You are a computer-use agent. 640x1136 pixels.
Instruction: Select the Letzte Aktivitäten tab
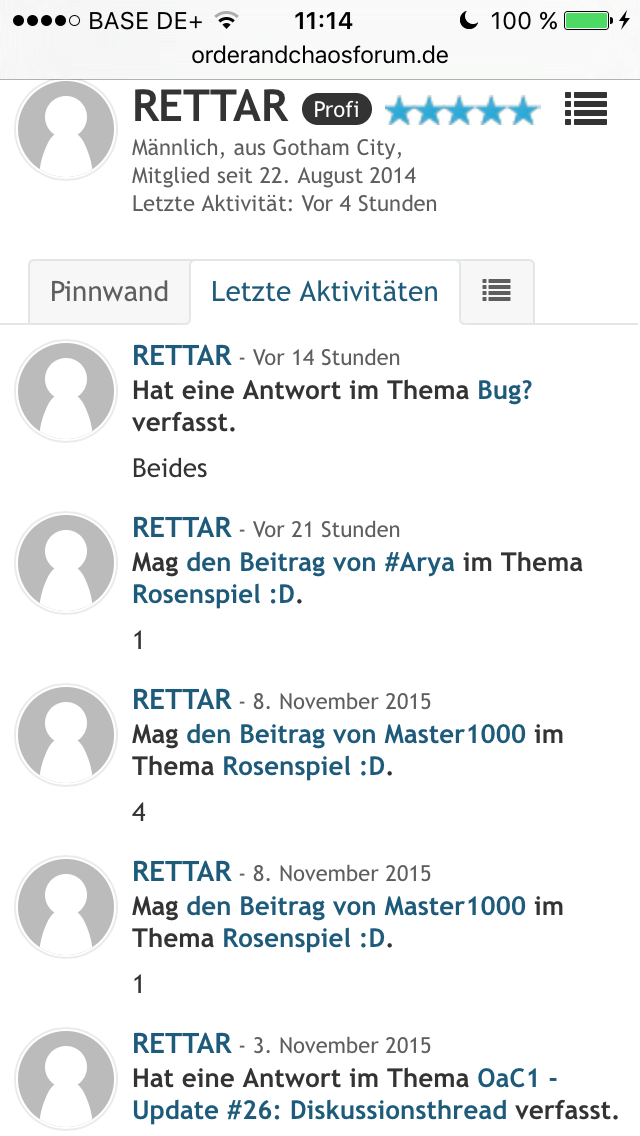click(x=324, y=292)
